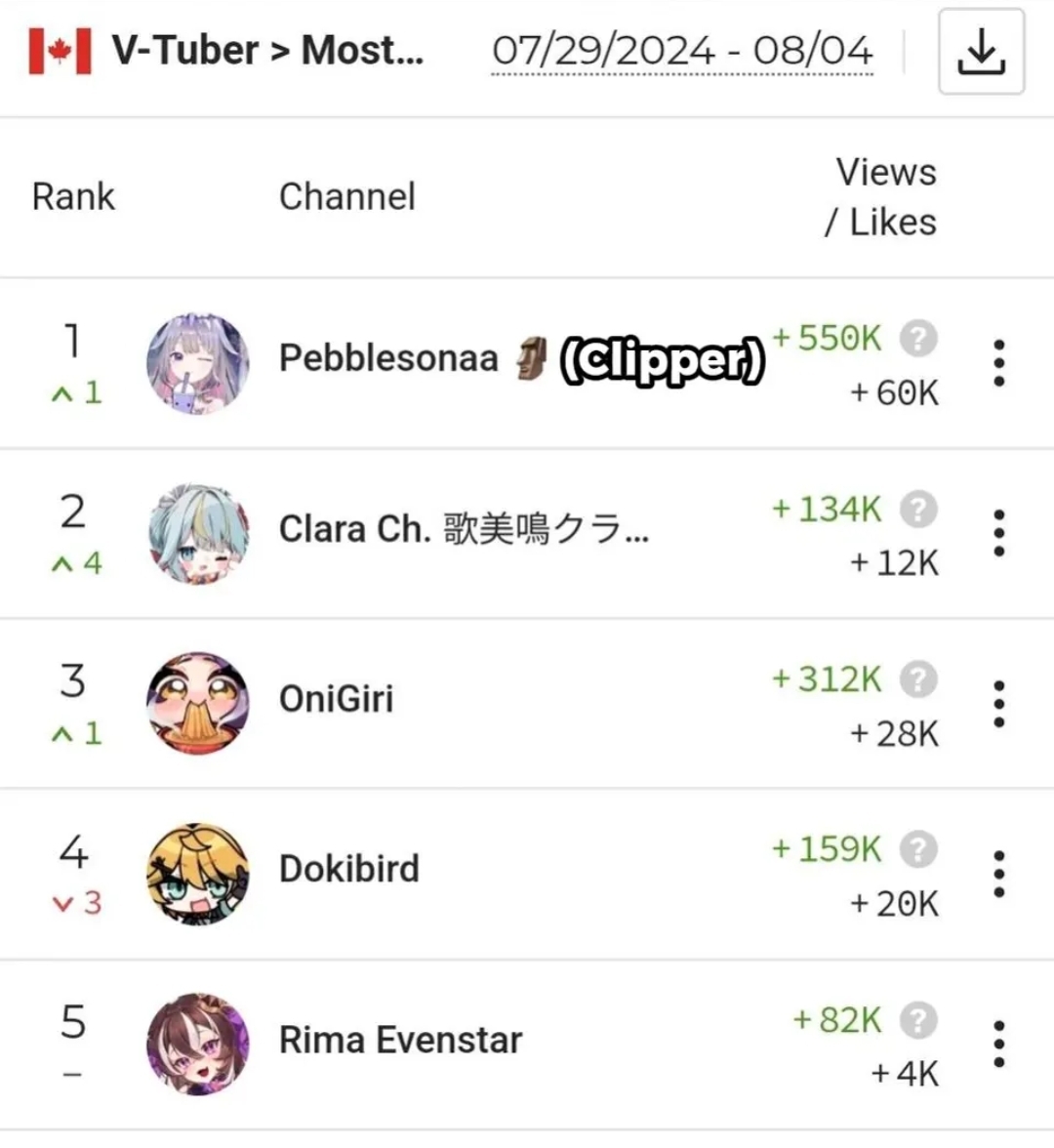Show help for Pebblesonaa's +550K views
This screenshot has width=1054, height=1148.
[918, 339]
